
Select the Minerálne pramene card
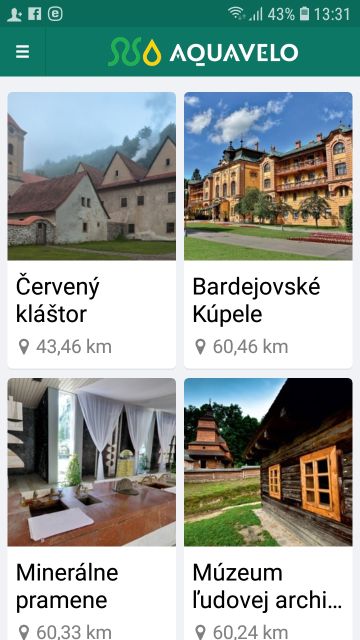pos(92,509)
